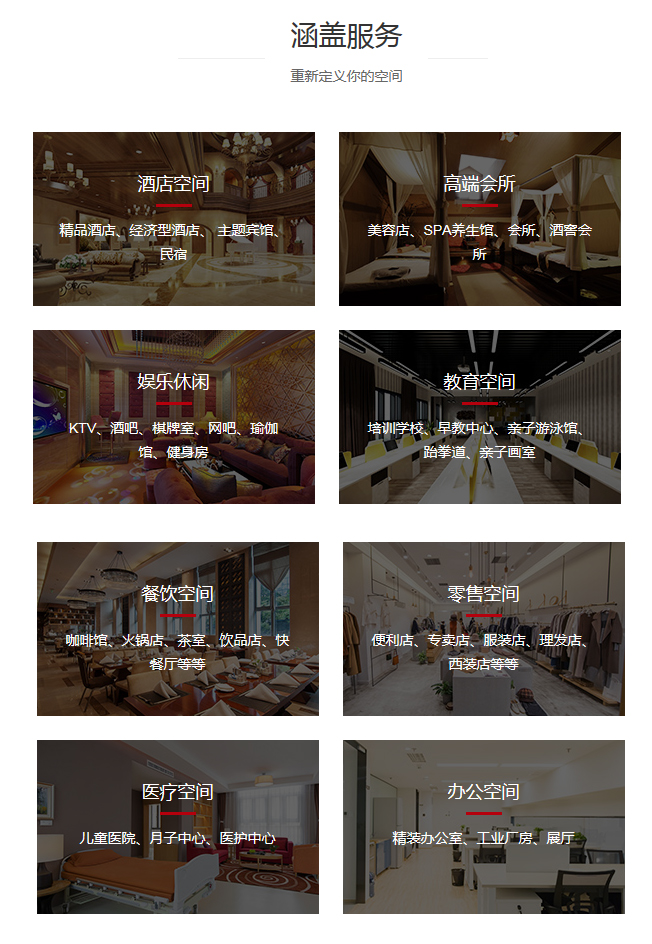View the 教育空间 card
This screenshot has height=944, width=652.
point(479,417)
